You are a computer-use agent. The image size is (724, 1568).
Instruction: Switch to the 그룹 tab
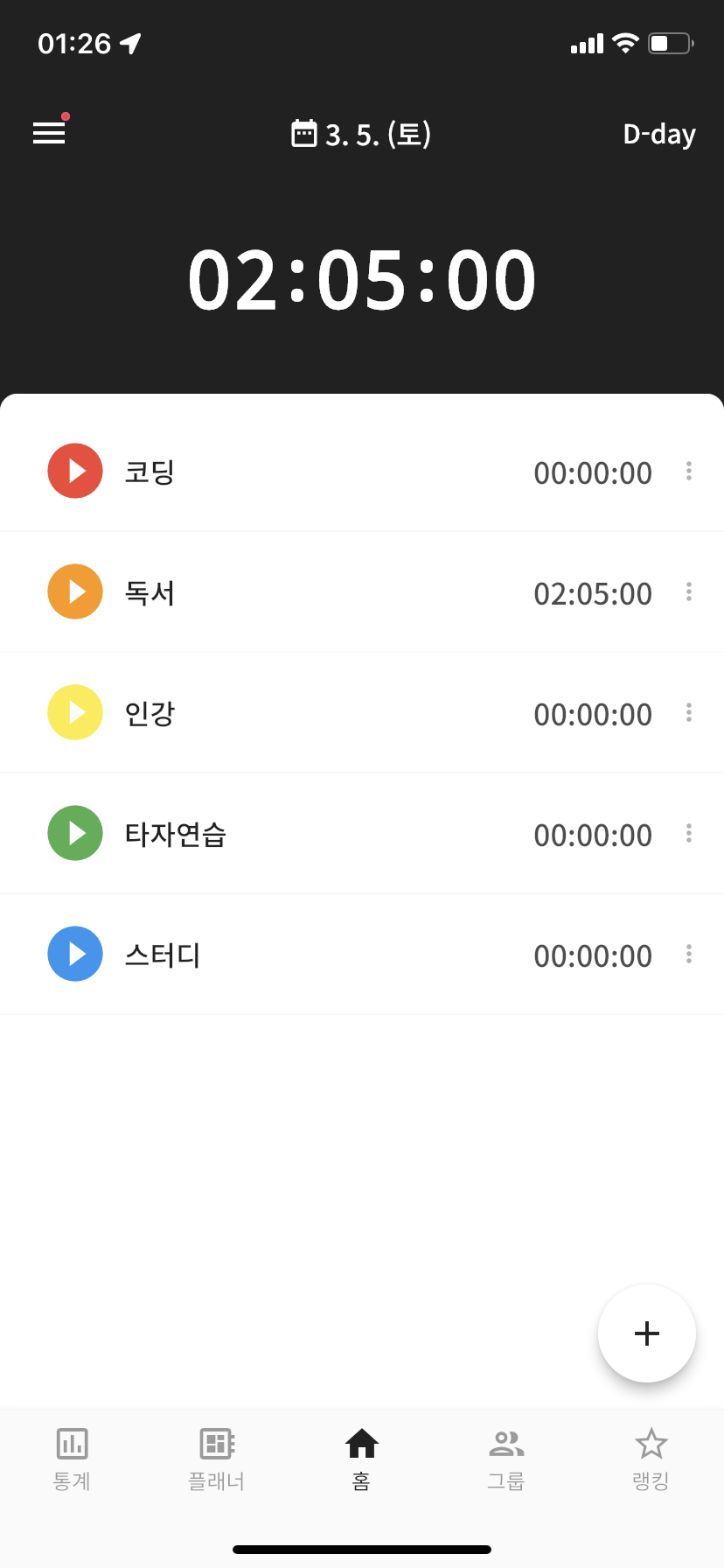click(506, 1459)
